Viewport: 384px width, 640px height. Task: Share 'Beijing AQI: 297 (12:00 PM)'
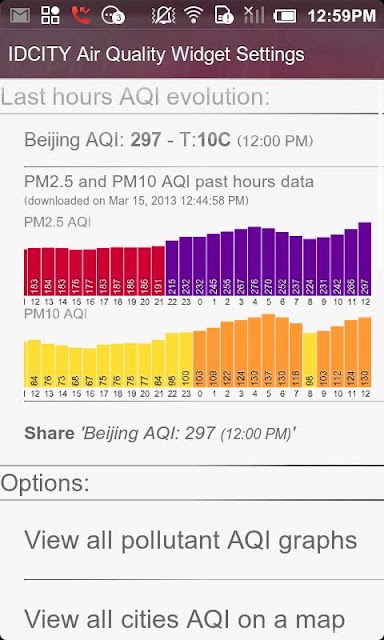click(192, 433)
